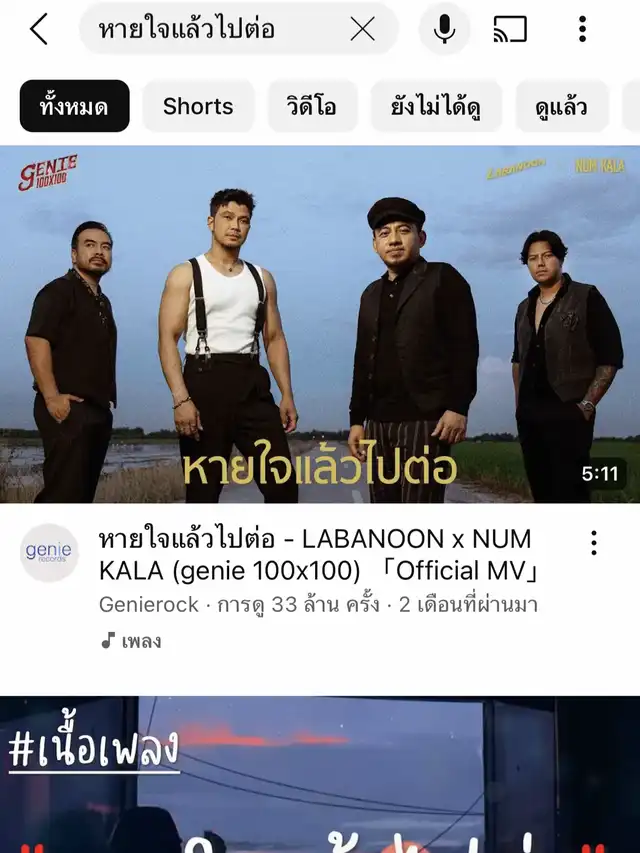Open options menu for the LABANOON video
This screenshot has width=640, height=853.
coord(594,543)
